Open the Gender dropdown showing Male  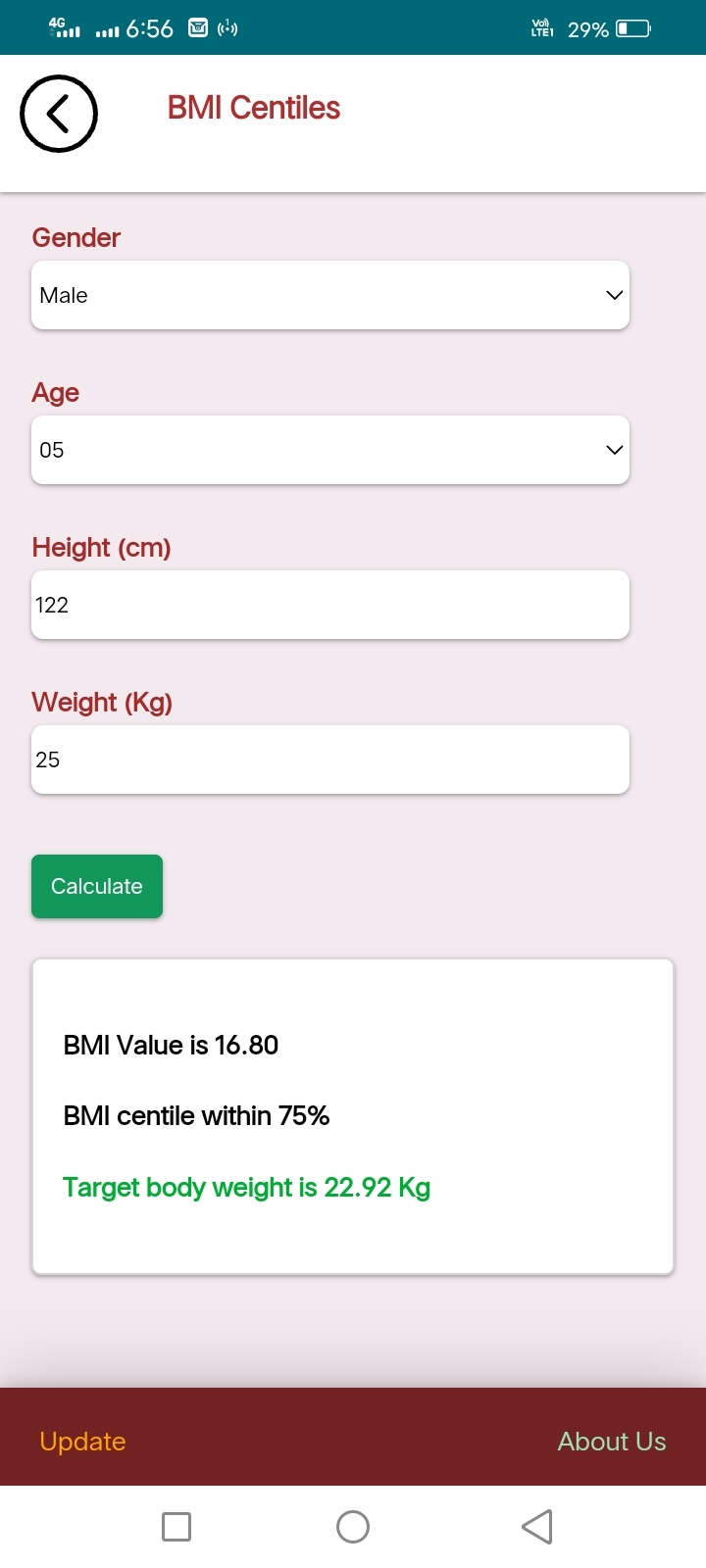pos(330,295)
